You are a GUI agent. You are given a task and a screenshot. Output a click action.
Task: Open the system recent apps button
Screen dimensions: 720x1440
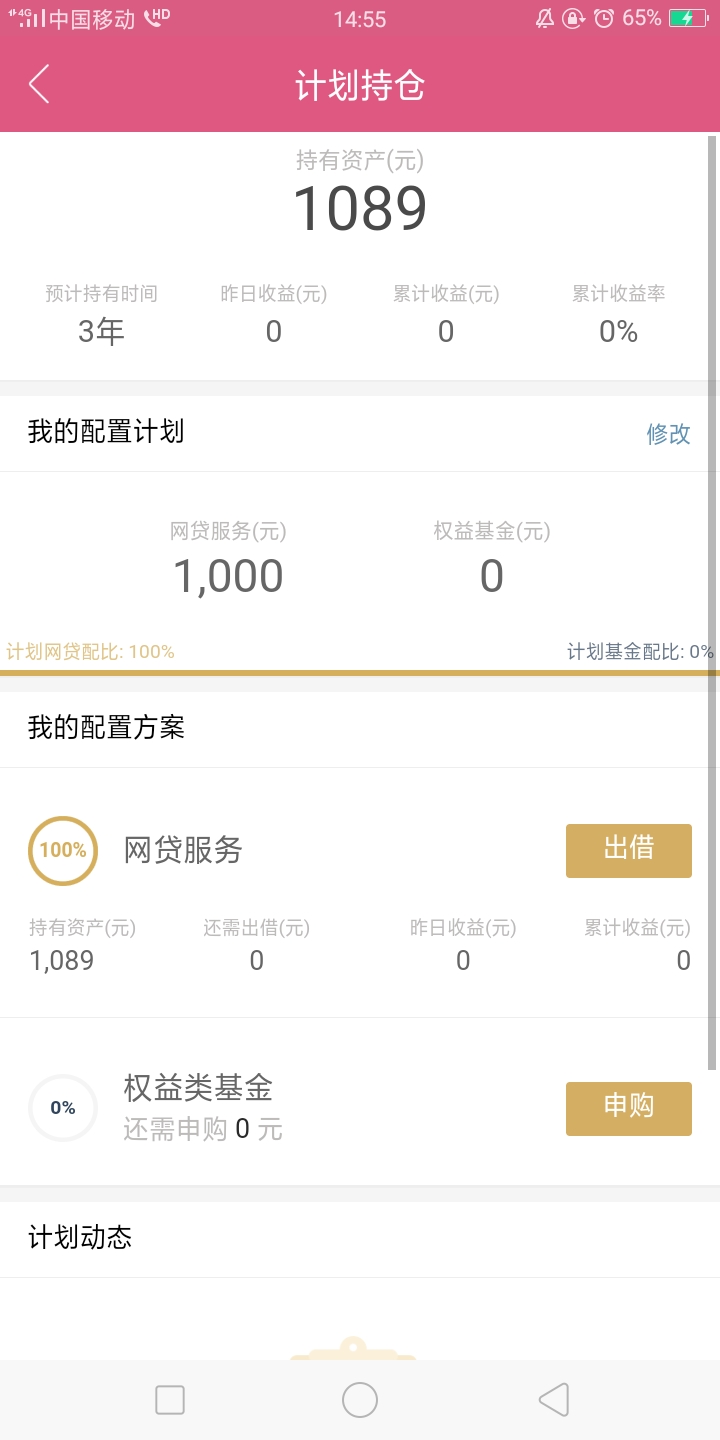pyautogui.click(x=170, y=1400)
